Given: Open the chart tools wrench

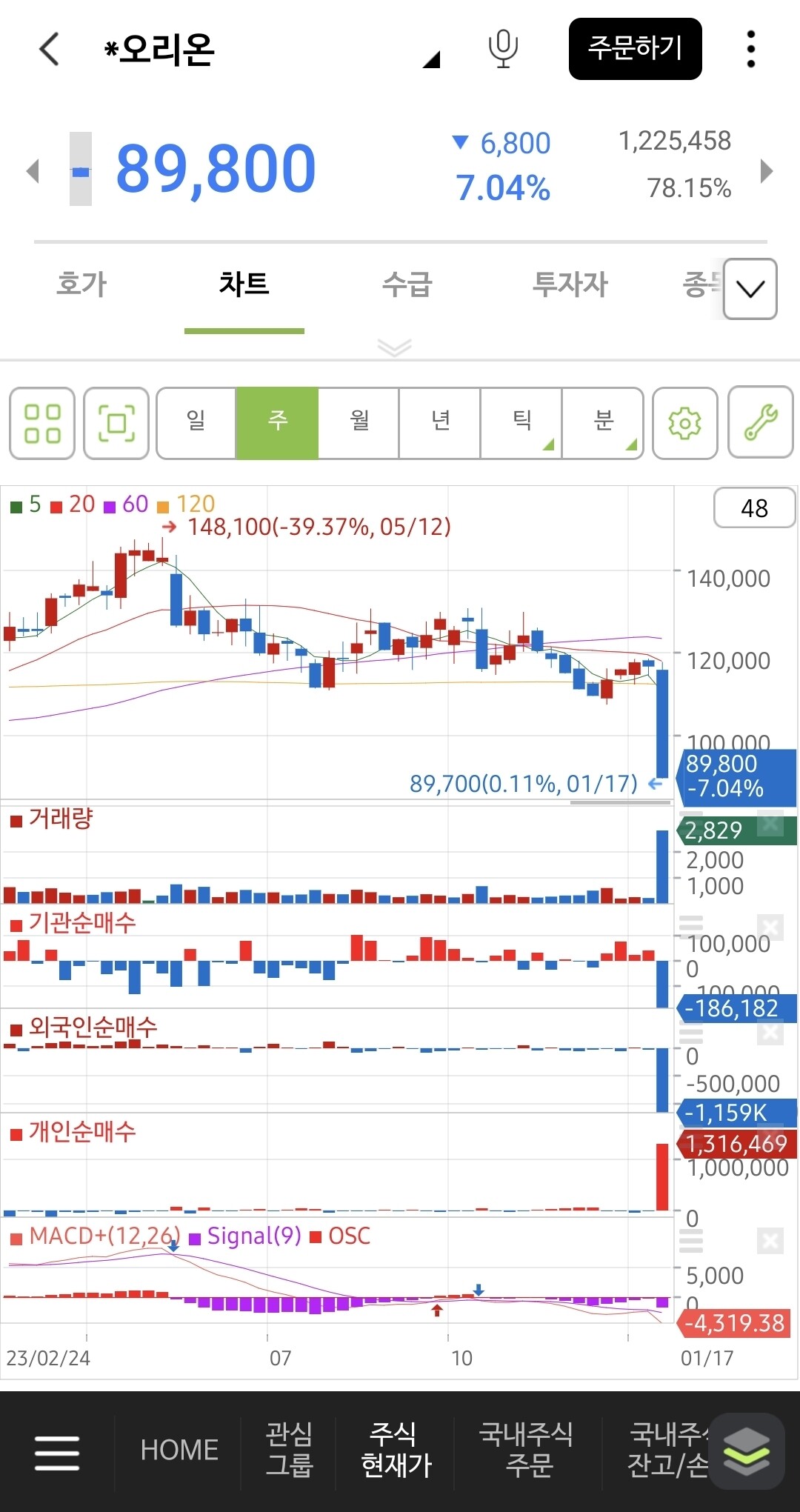Looking at the screenshot, I should click(x=761, y=423).
